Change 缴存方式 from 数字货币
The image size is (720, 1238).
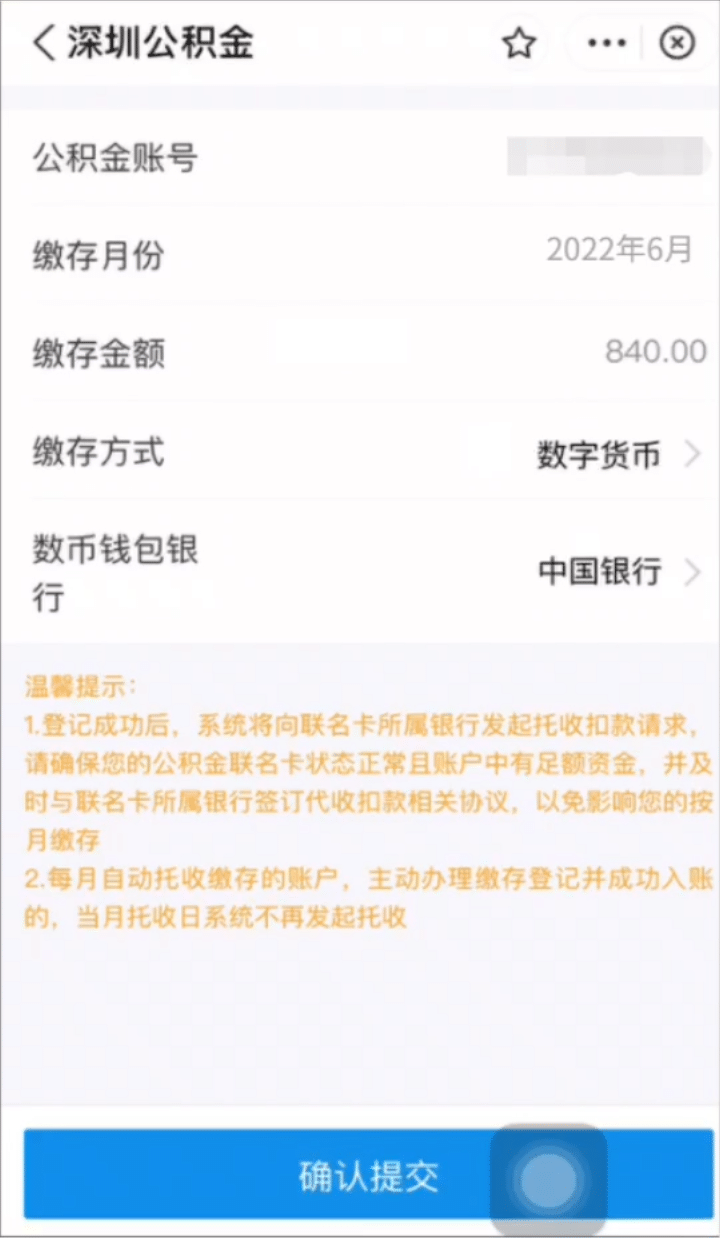(x=360, y=453)
